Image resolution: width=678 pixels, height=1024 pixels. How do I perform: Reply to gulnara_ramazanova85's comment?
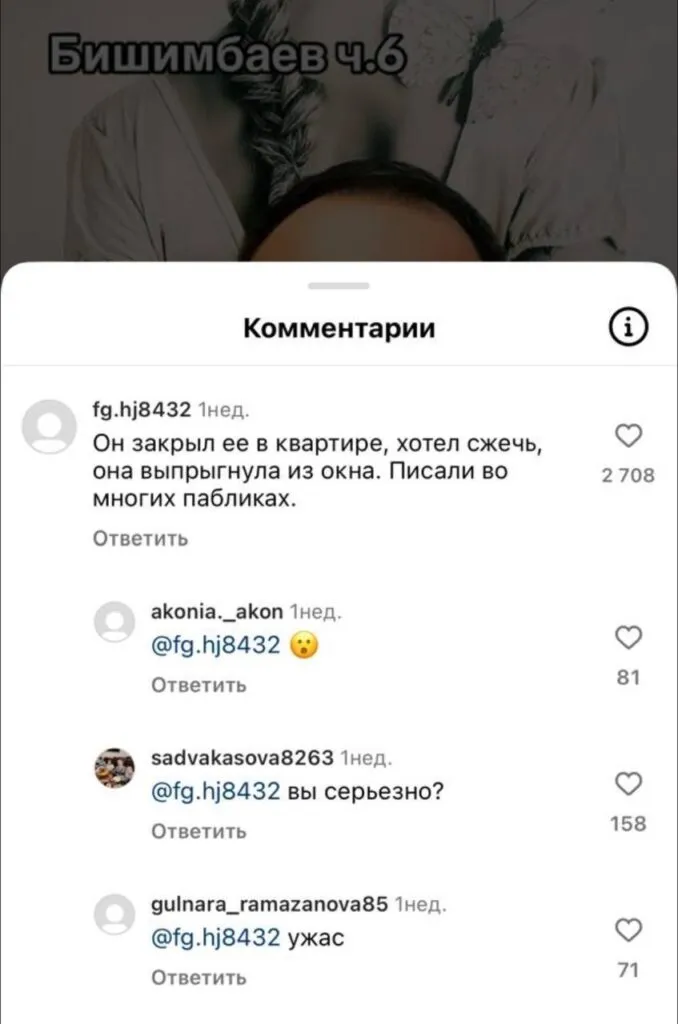[x=198, y=977]
